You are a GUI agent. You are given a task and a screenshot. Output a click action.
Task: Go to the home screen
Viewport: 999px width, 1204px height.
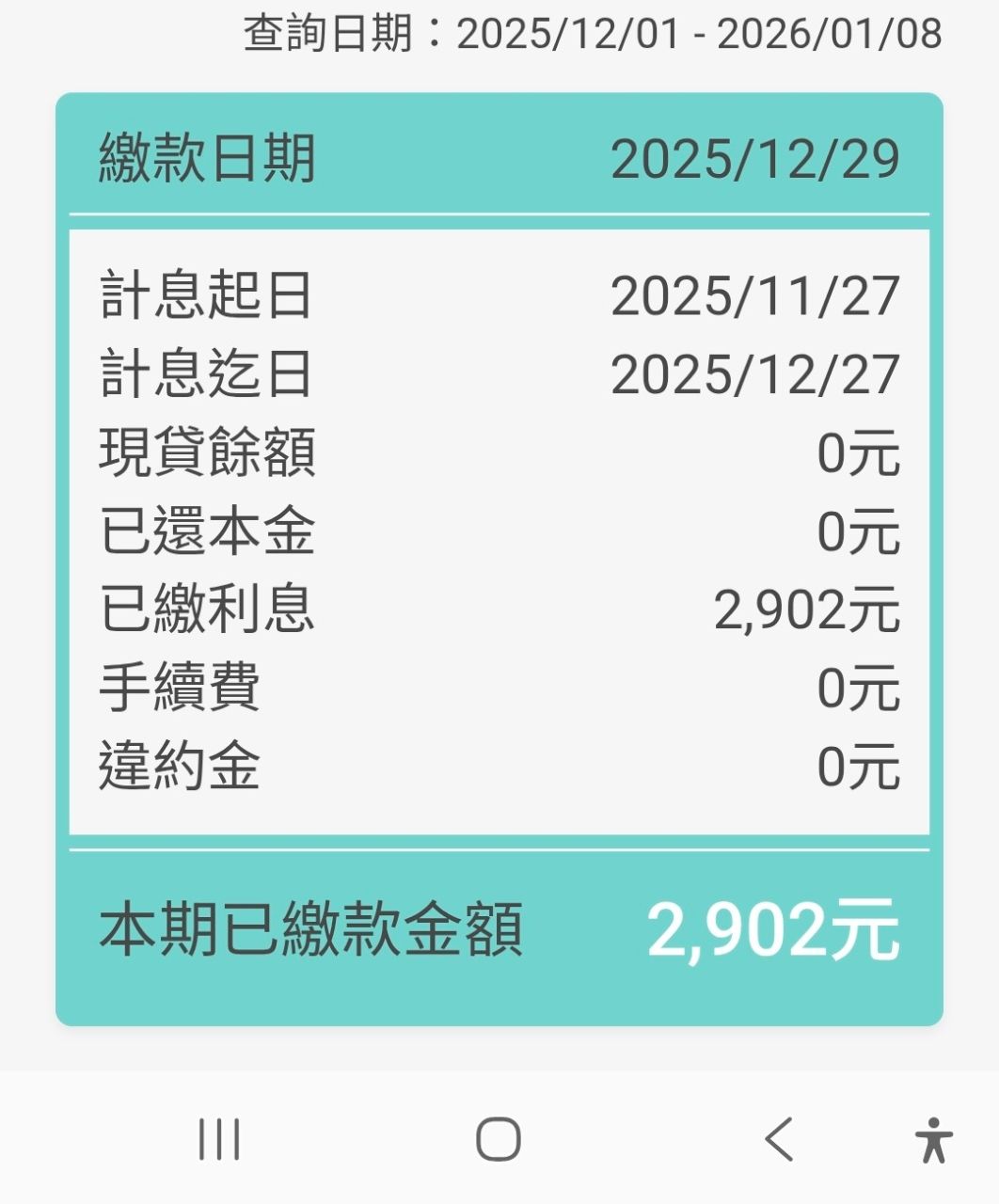498,1140
